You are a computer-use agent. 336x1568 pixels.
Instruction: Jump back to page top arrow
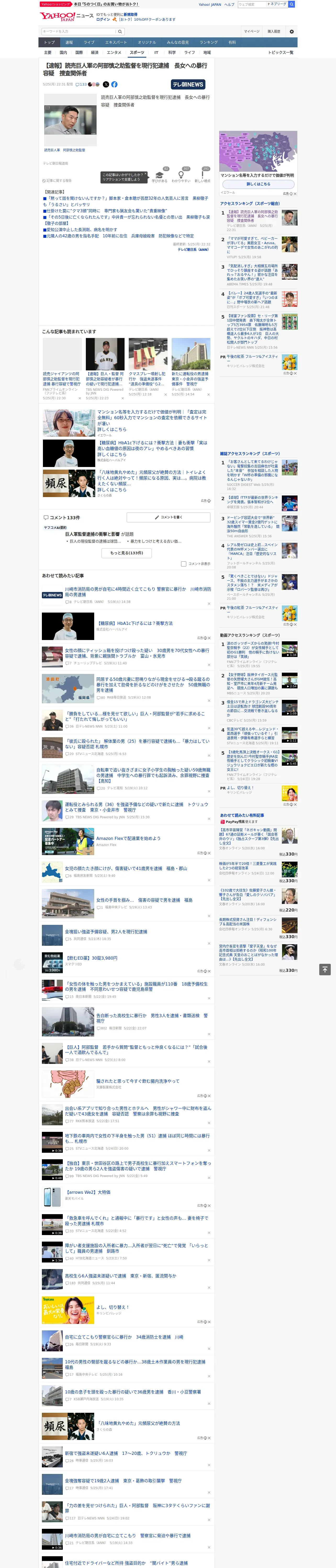coord(325,970)
